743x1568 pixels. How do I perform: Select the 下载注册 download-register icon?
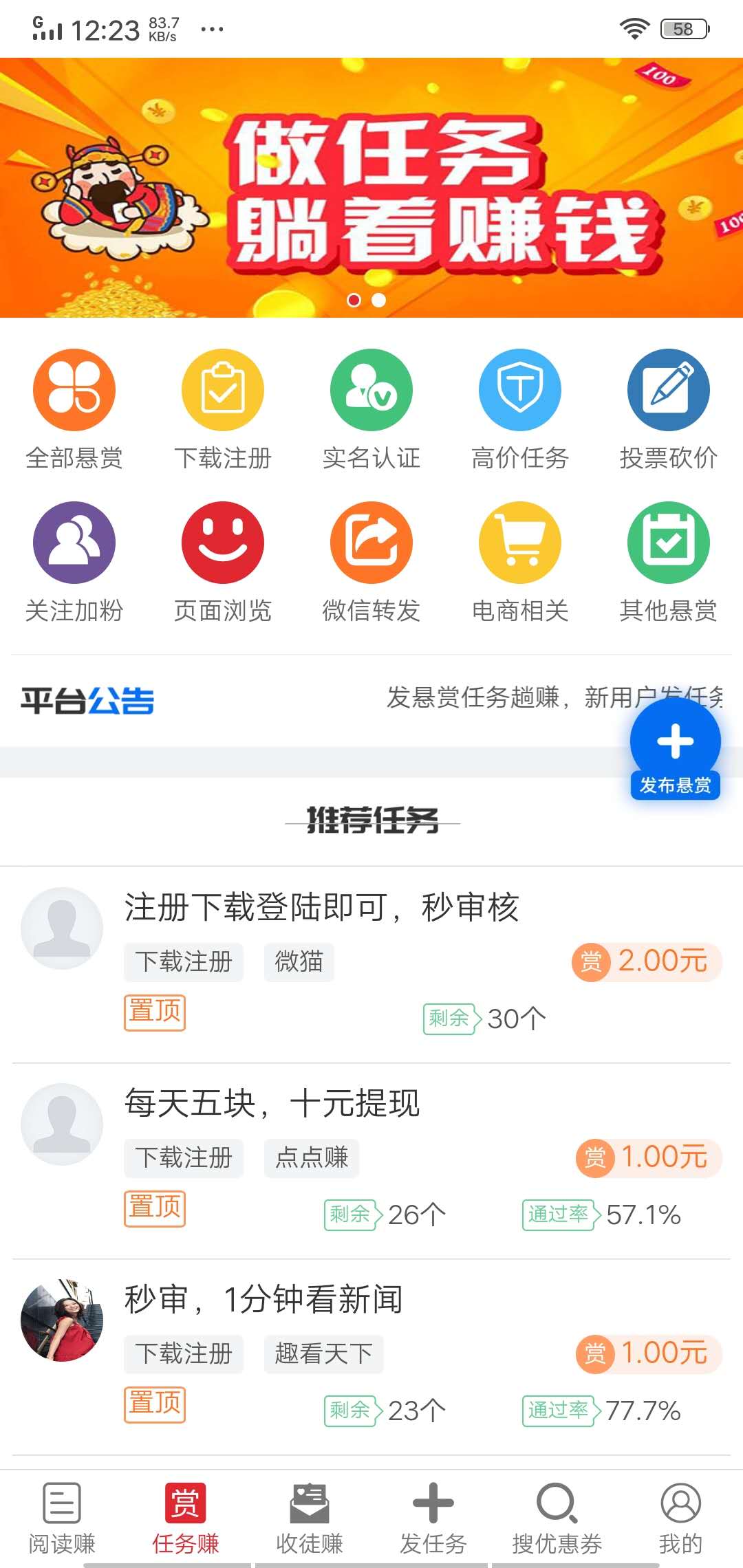pyautogui.click(x=222, y=389)
